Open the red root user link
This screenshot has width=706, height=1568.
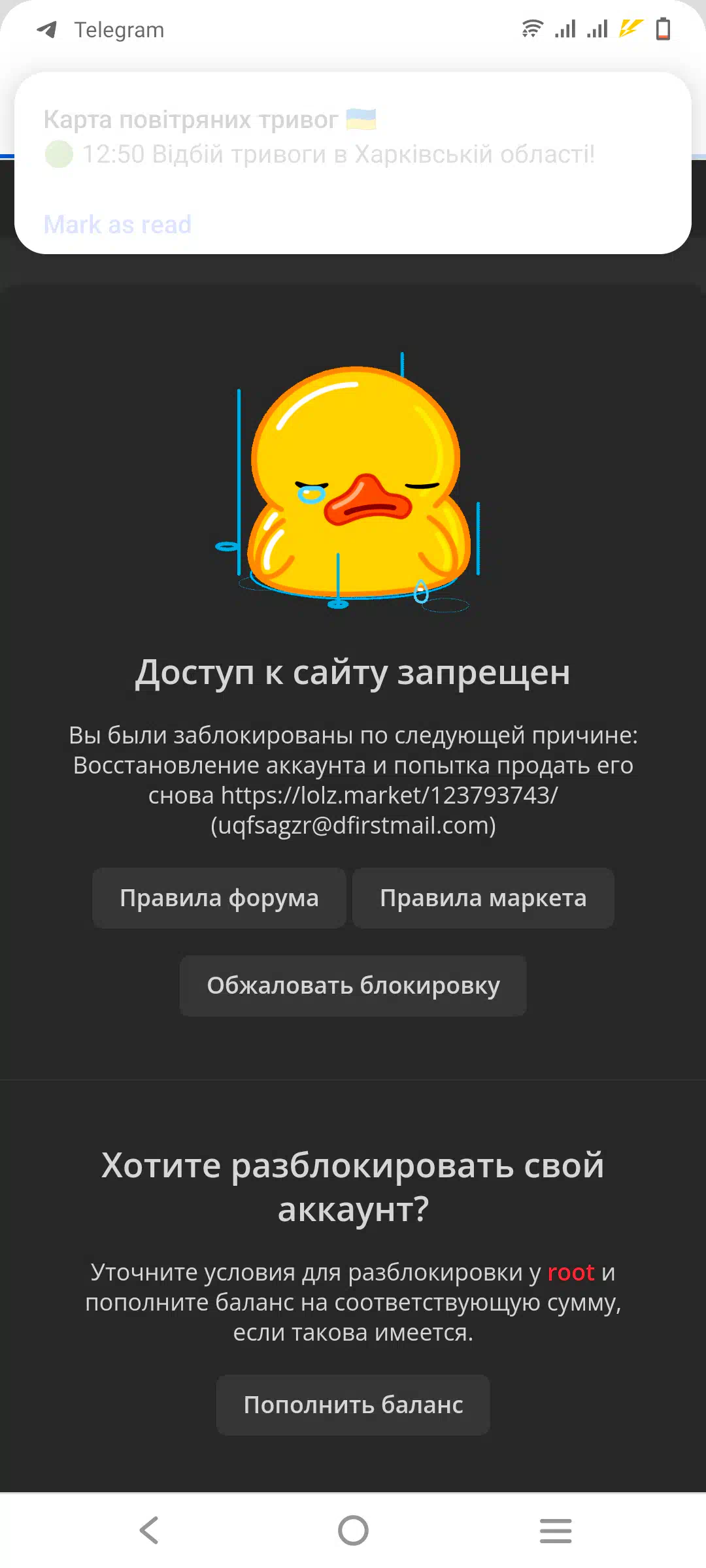(571, 1272)
